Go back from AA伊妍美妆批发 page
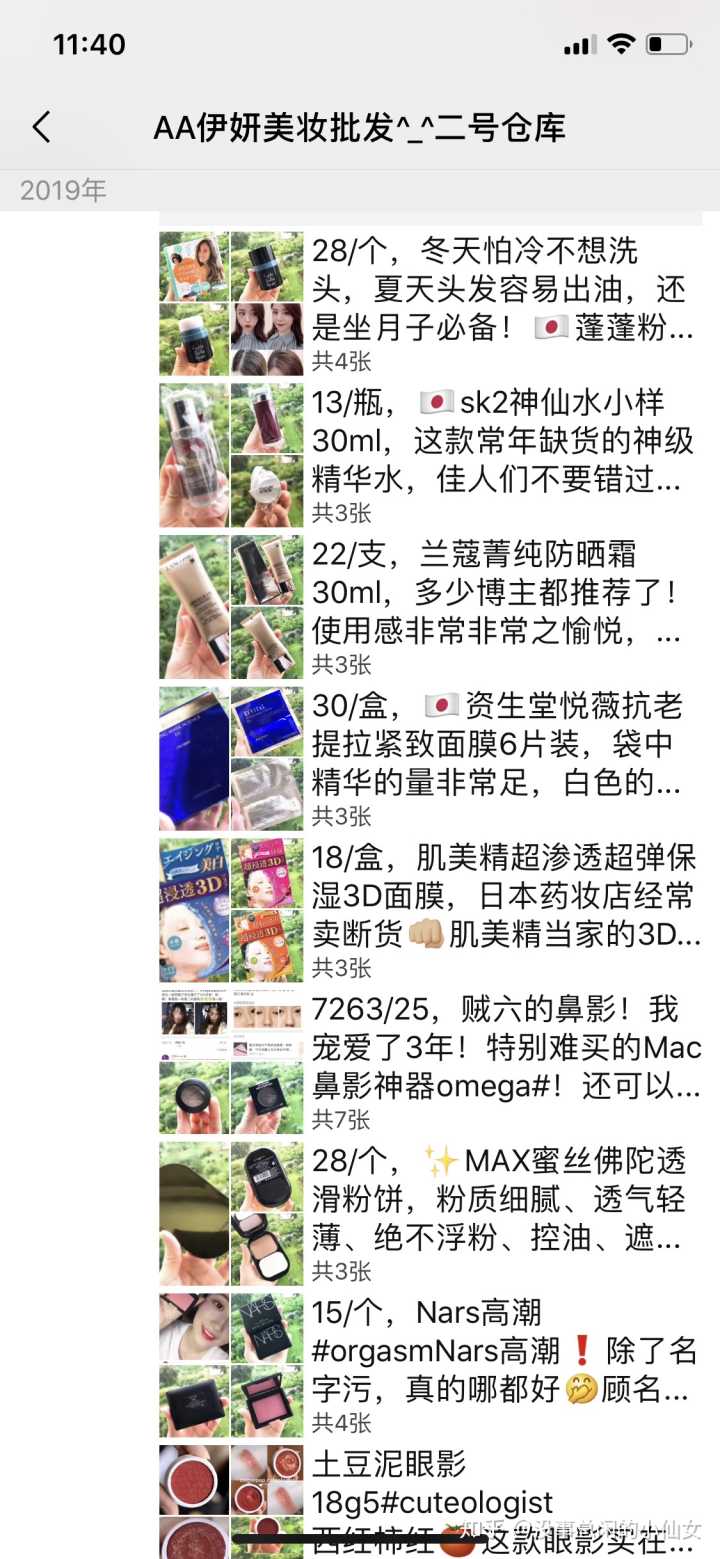Viewport: 720px width, 1559px height. (41, 127)
